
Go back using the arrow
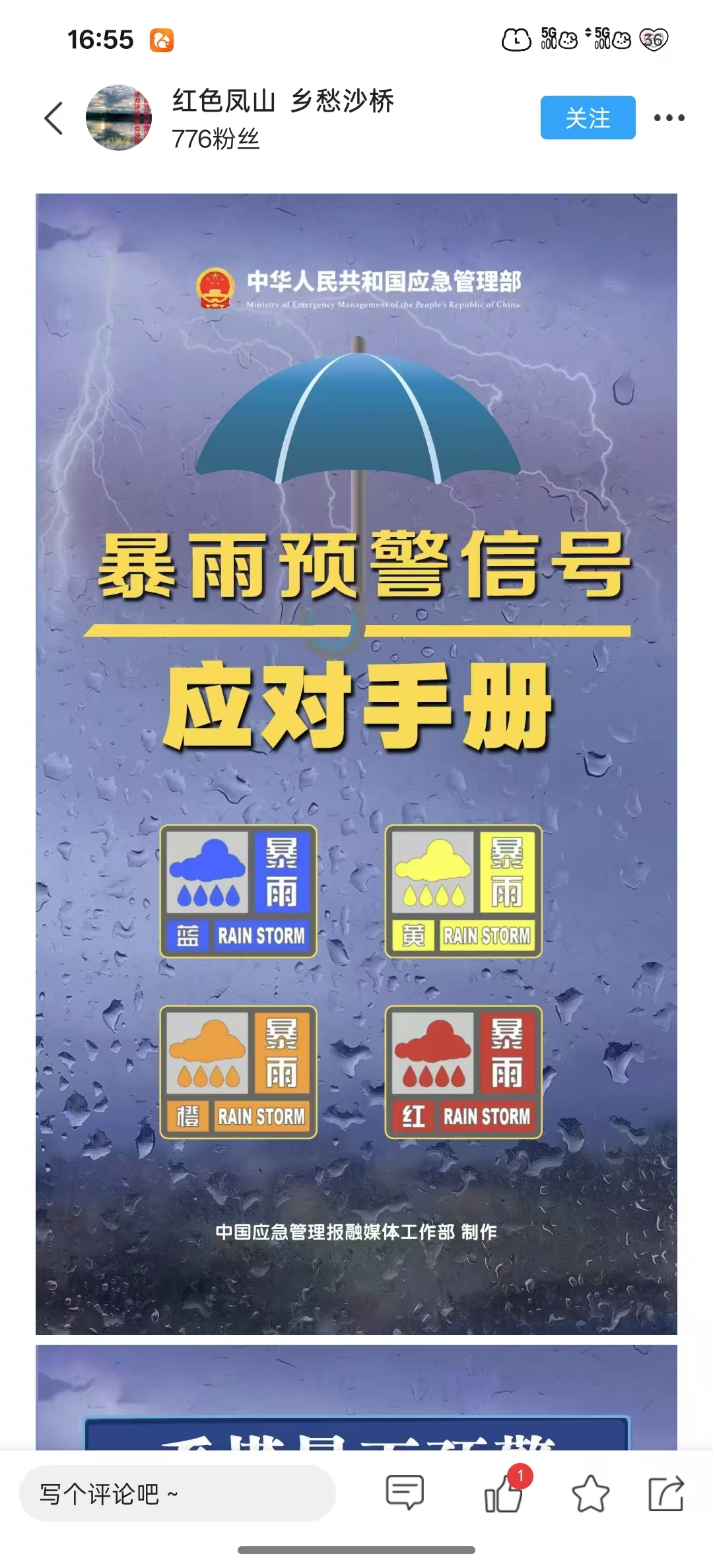click(54, 118)
